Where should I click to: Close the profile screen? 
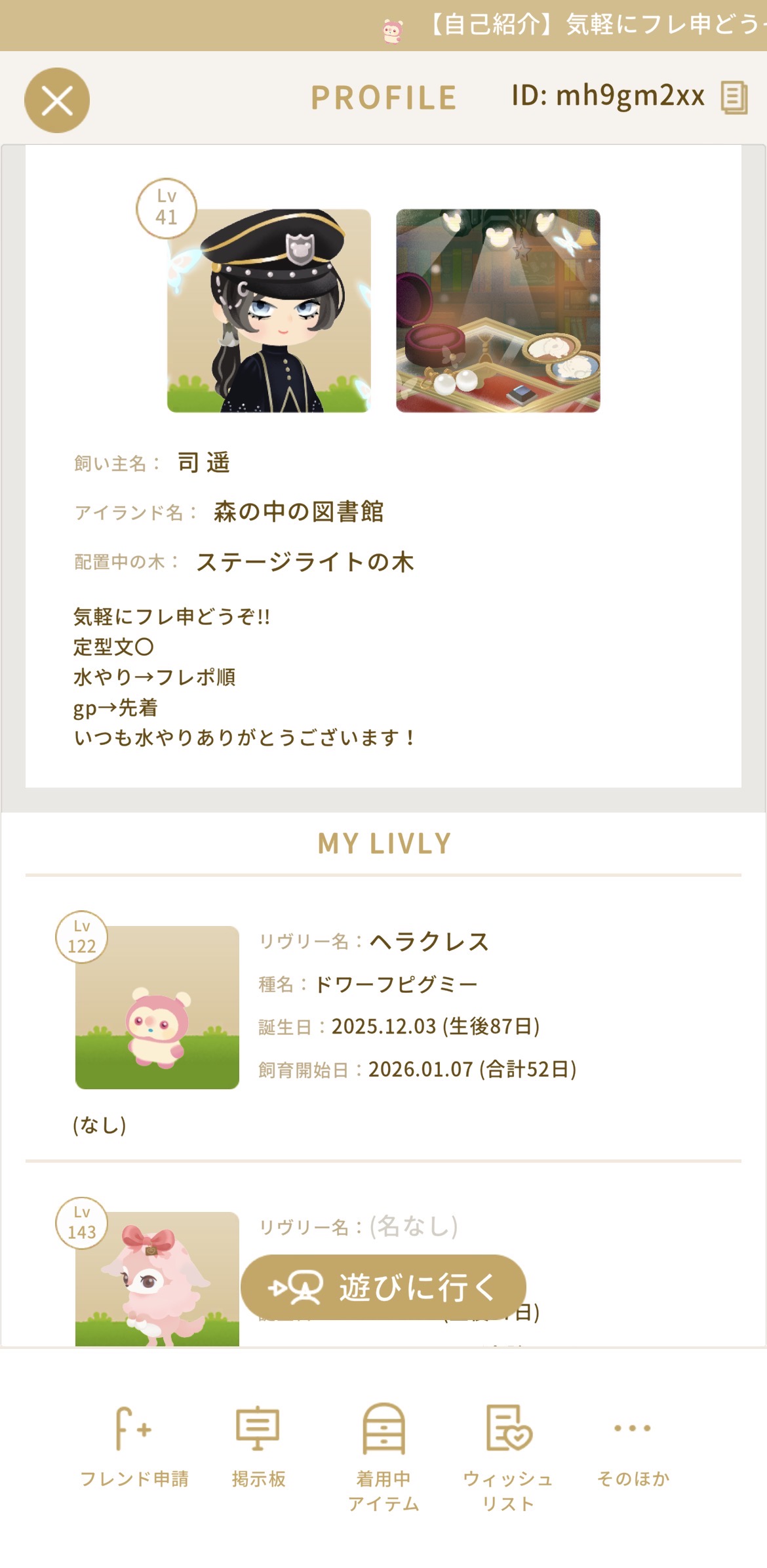(x=57, y=100)
